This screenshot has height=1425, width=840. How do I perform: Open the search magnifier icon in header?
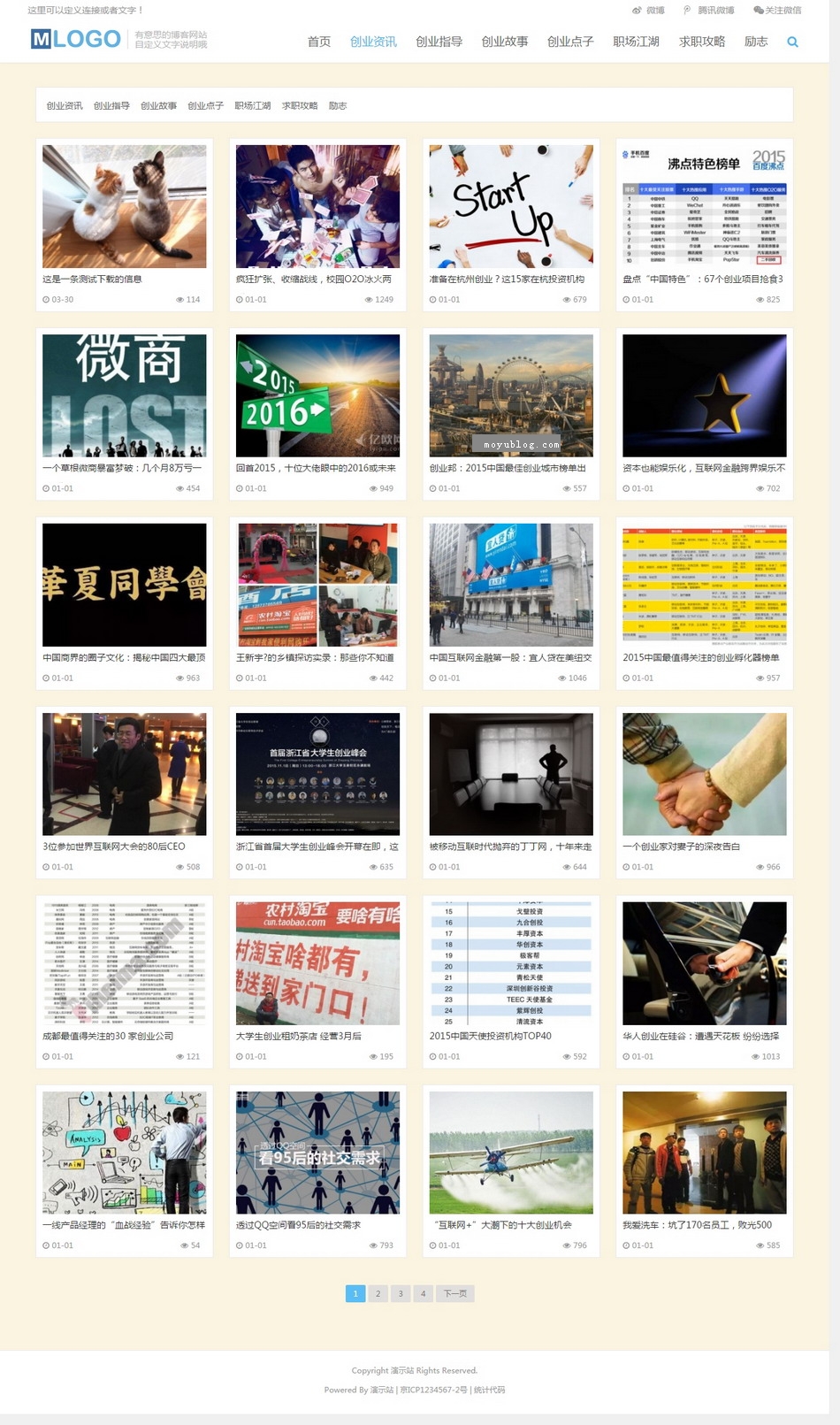click(x=792, y=42)
